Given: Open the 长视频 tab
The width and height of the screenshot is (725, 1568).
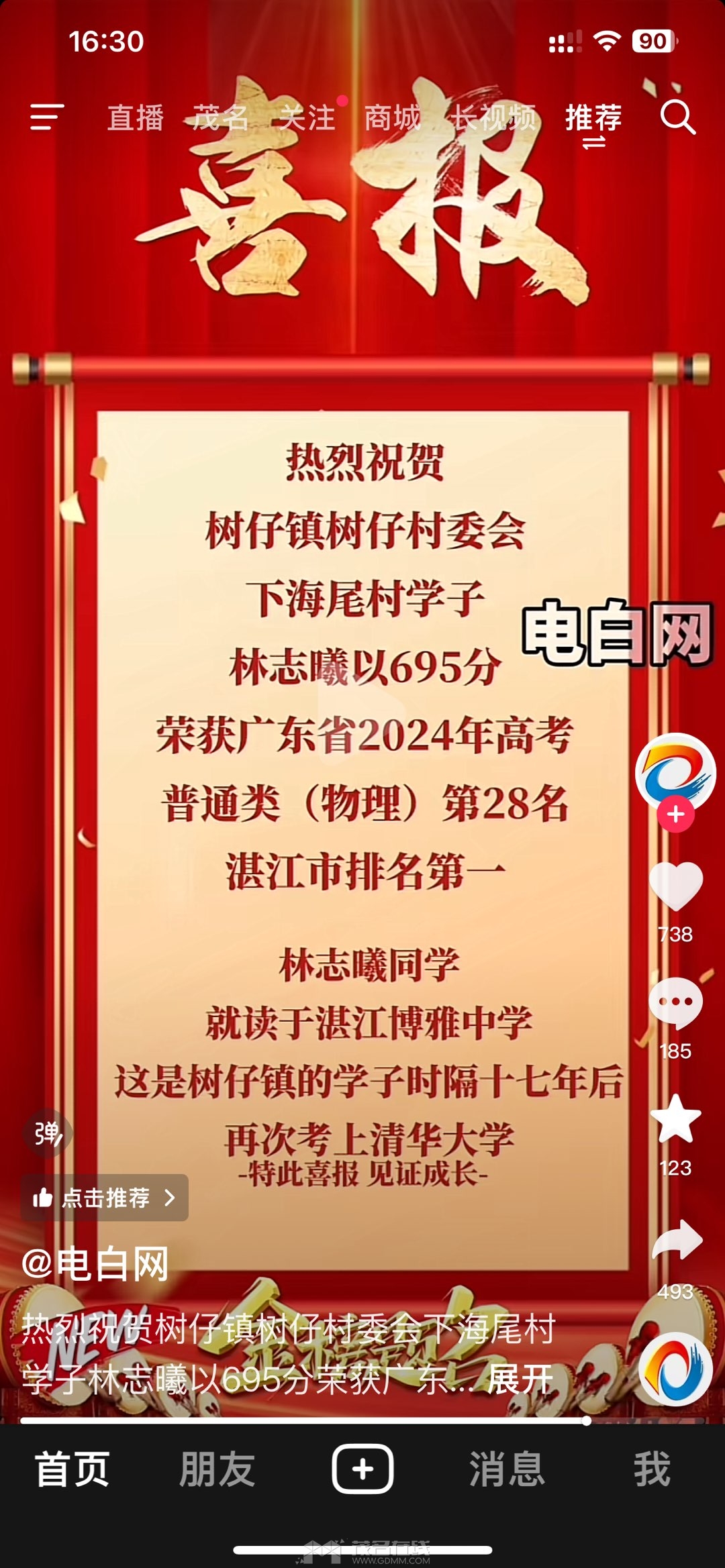Looking at the screenshot, I should coord(493,118).
